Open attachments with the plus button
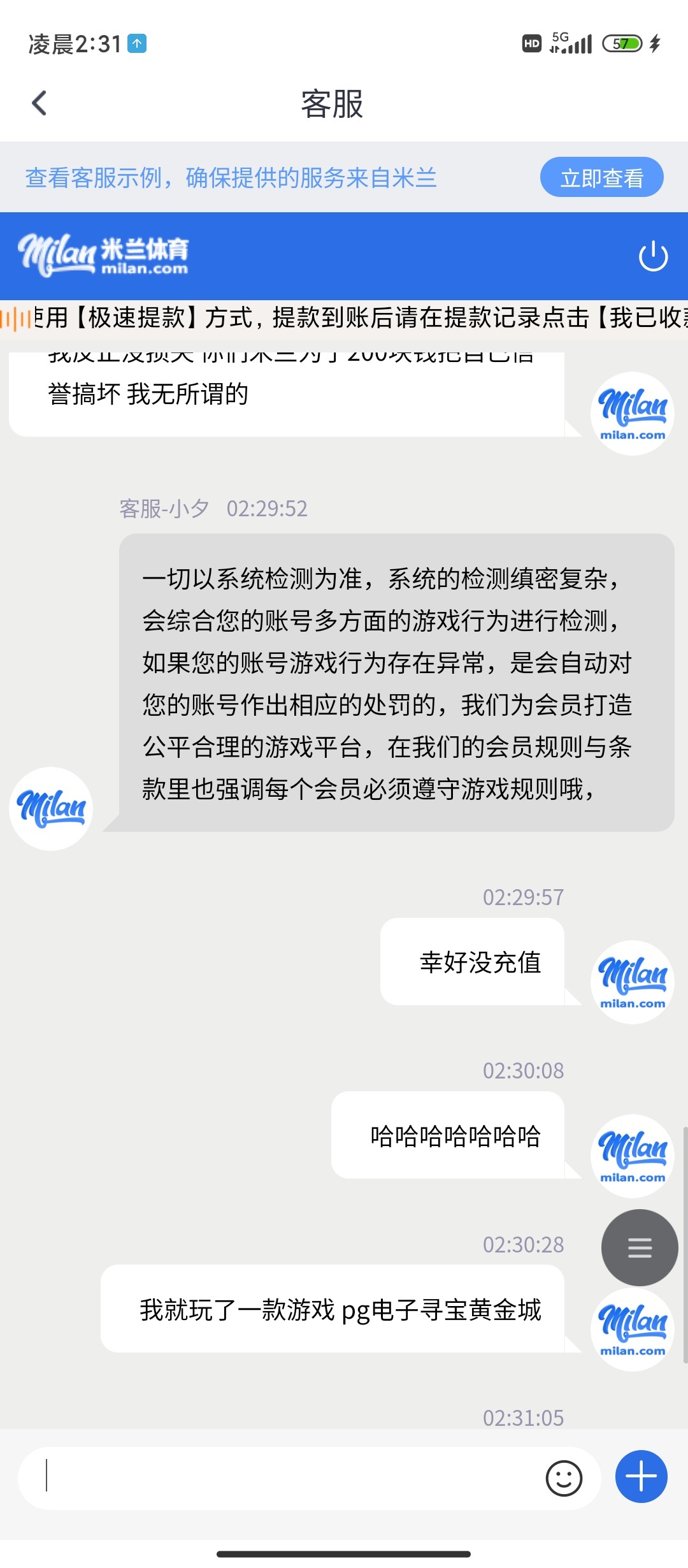 641,1476
